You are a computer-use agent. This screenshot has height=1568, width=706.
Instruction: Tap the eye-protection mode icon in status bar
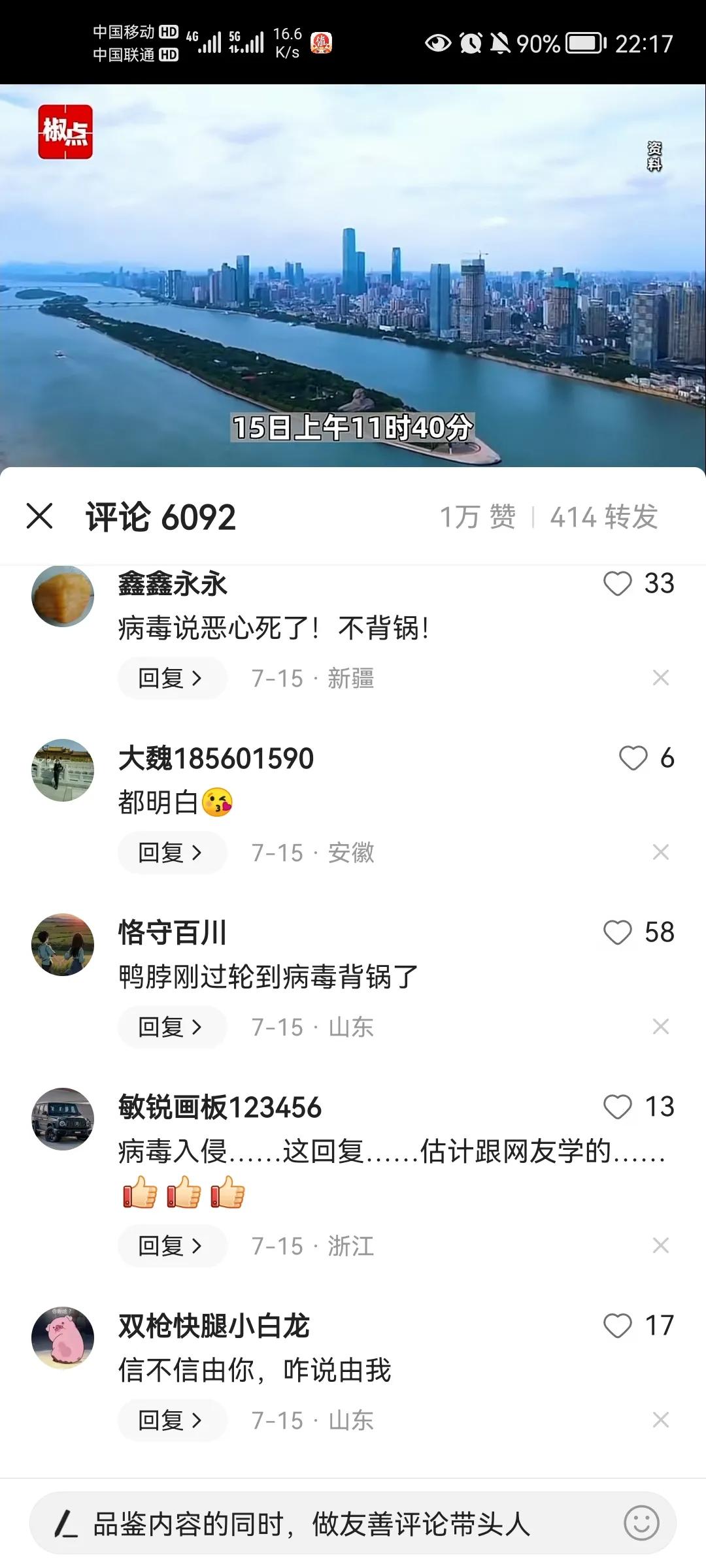coord(437,43)
